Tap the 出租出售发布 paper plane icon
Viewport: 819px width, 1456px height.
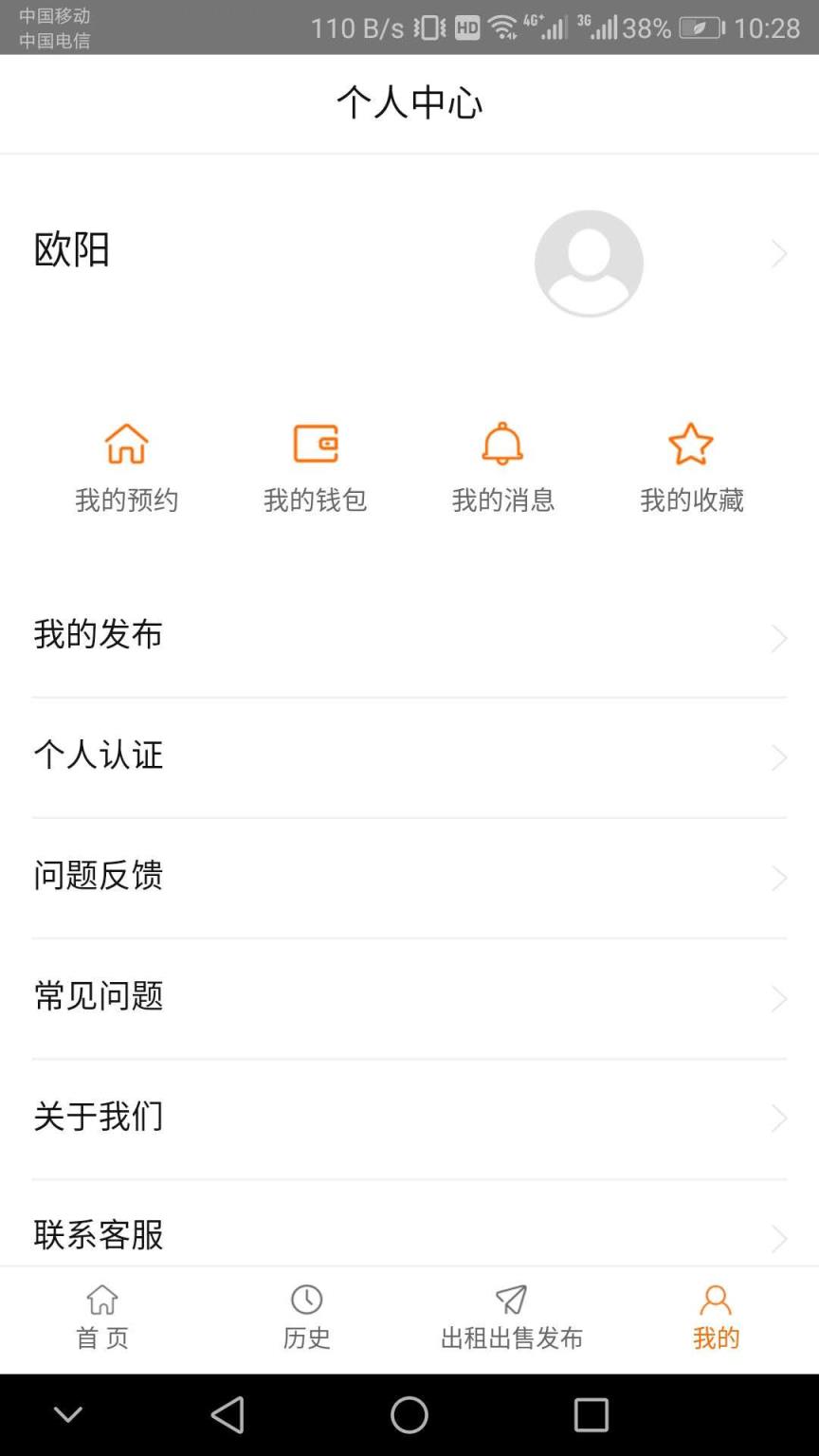(513, 1300)
